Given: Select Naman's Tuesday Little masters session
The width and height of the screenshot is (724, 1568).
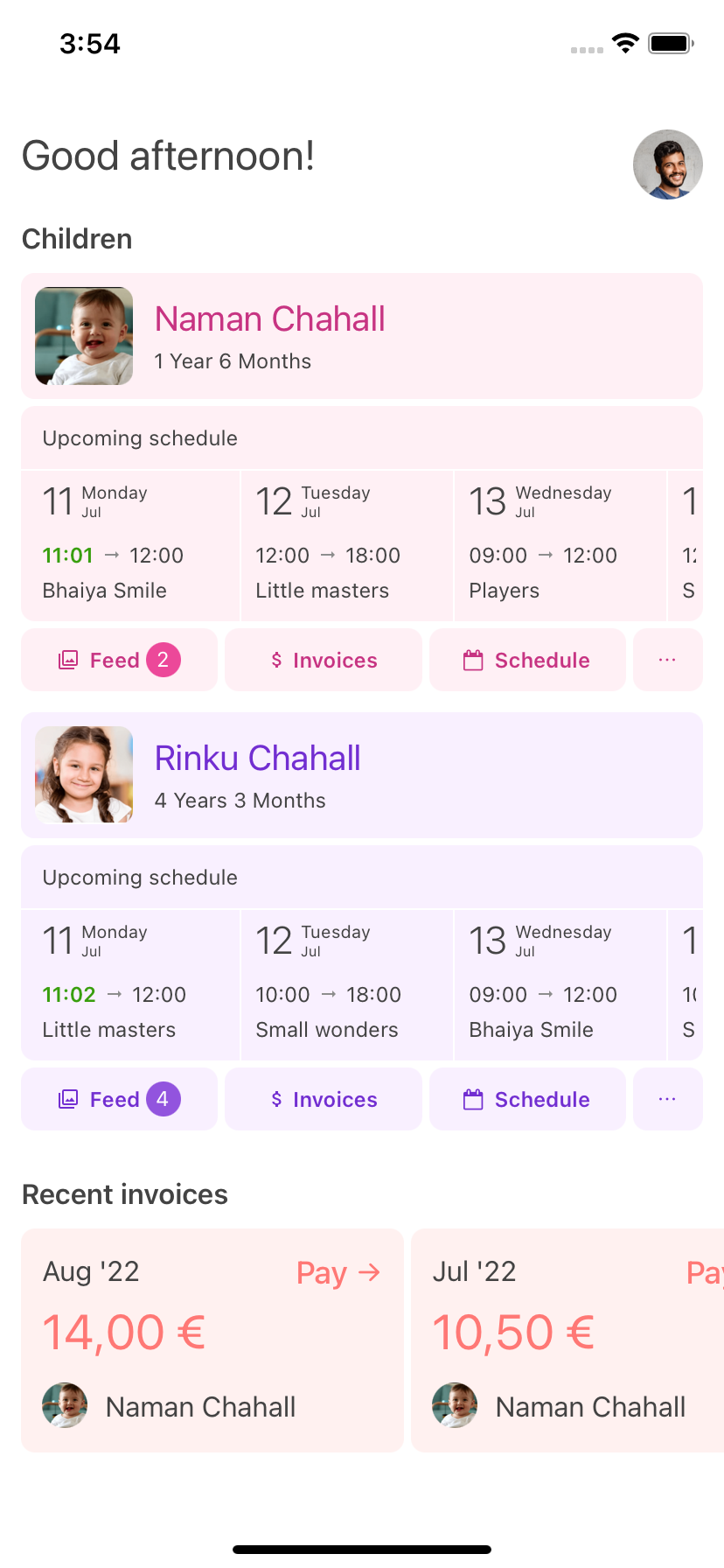Looking at the screenshot, I should [347, 546].
